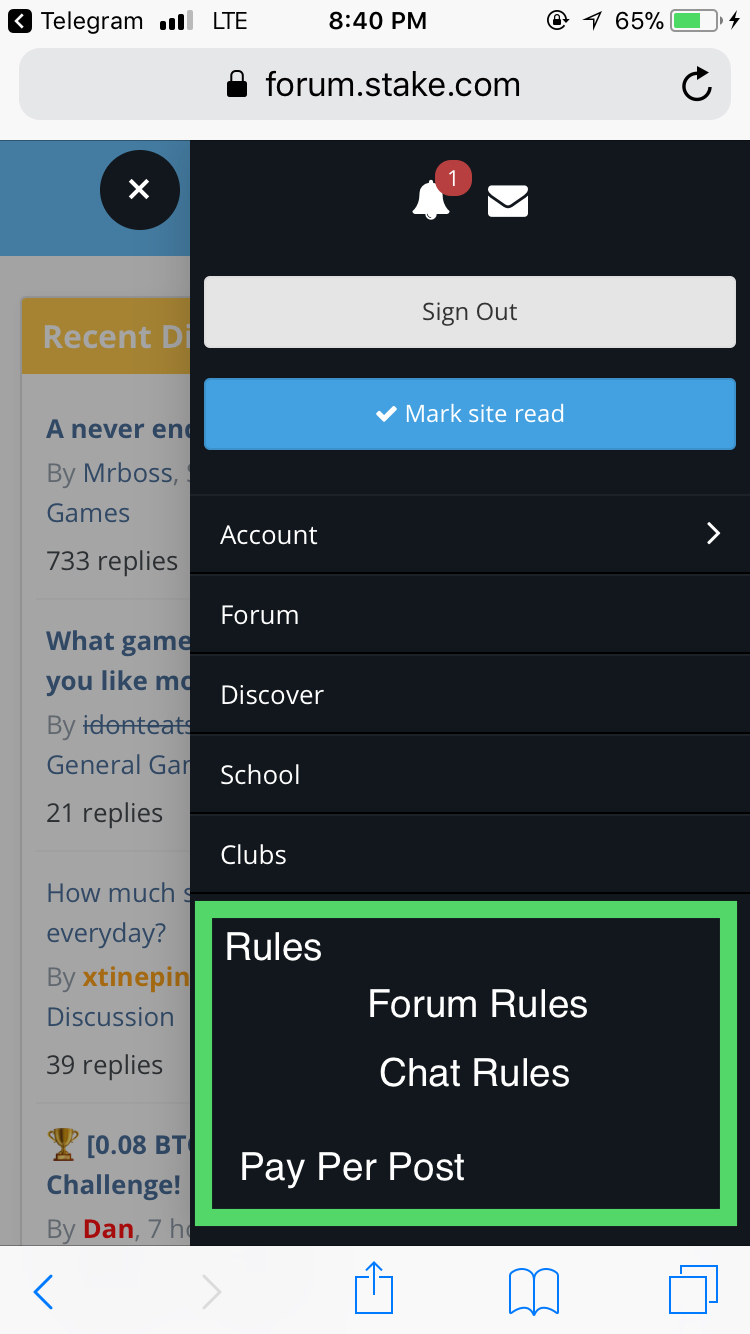Image resolution: width=750 pixels, height=1334 pixels.
Task: Expand the Account menu row
Action: point(470,534)
